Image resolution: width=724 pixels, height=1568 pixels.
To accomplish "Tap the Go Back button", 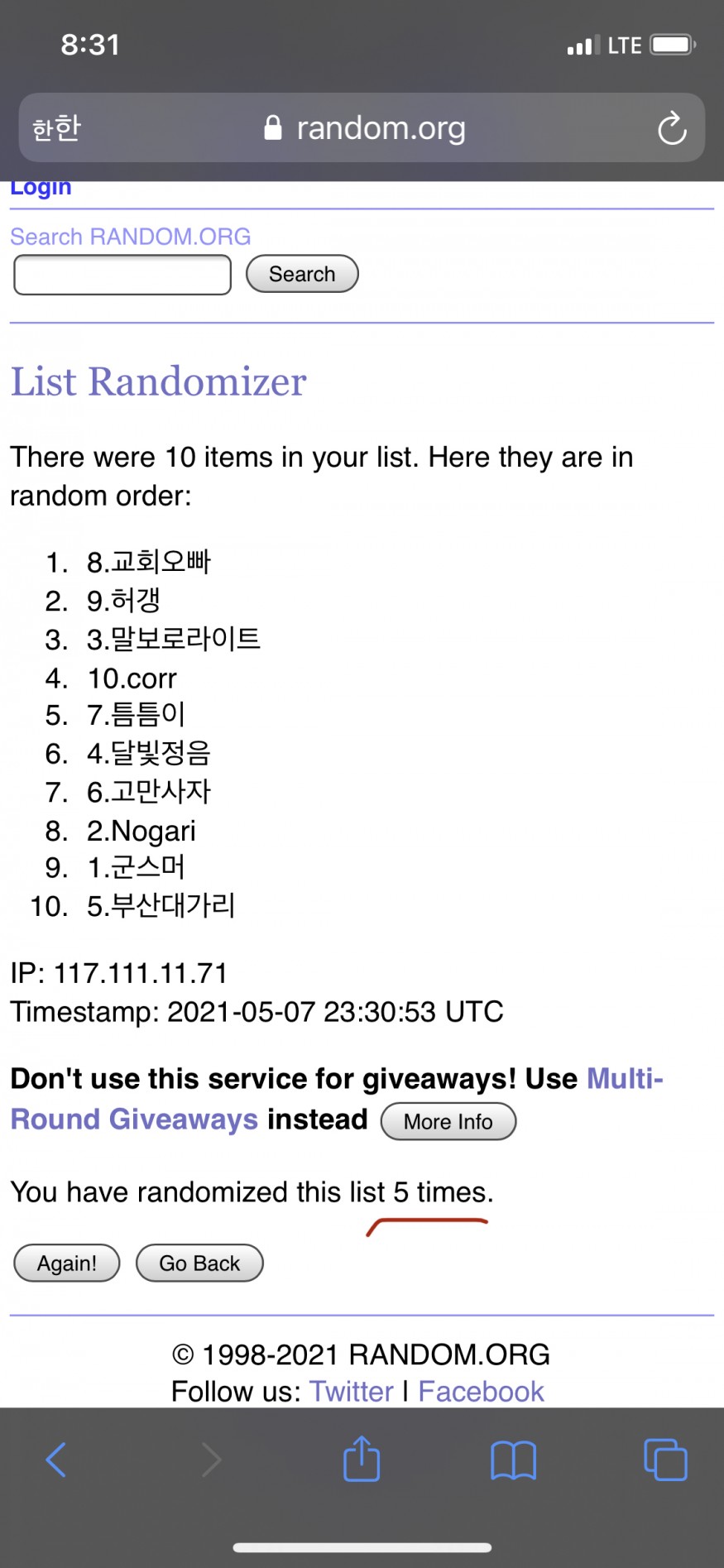I will point(199,1263).
